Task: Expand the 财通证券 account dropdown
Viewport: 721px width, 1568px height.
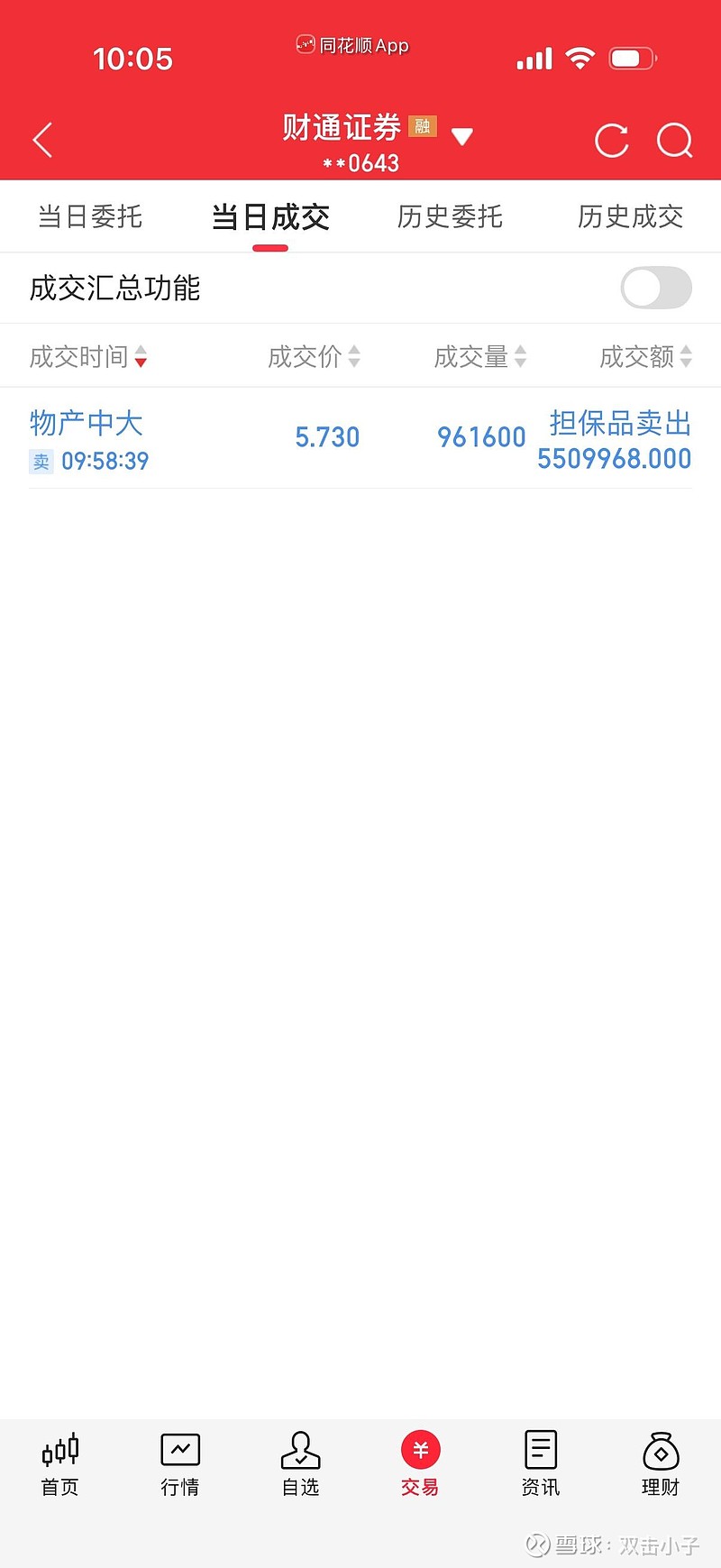Action: coord(462,137)
